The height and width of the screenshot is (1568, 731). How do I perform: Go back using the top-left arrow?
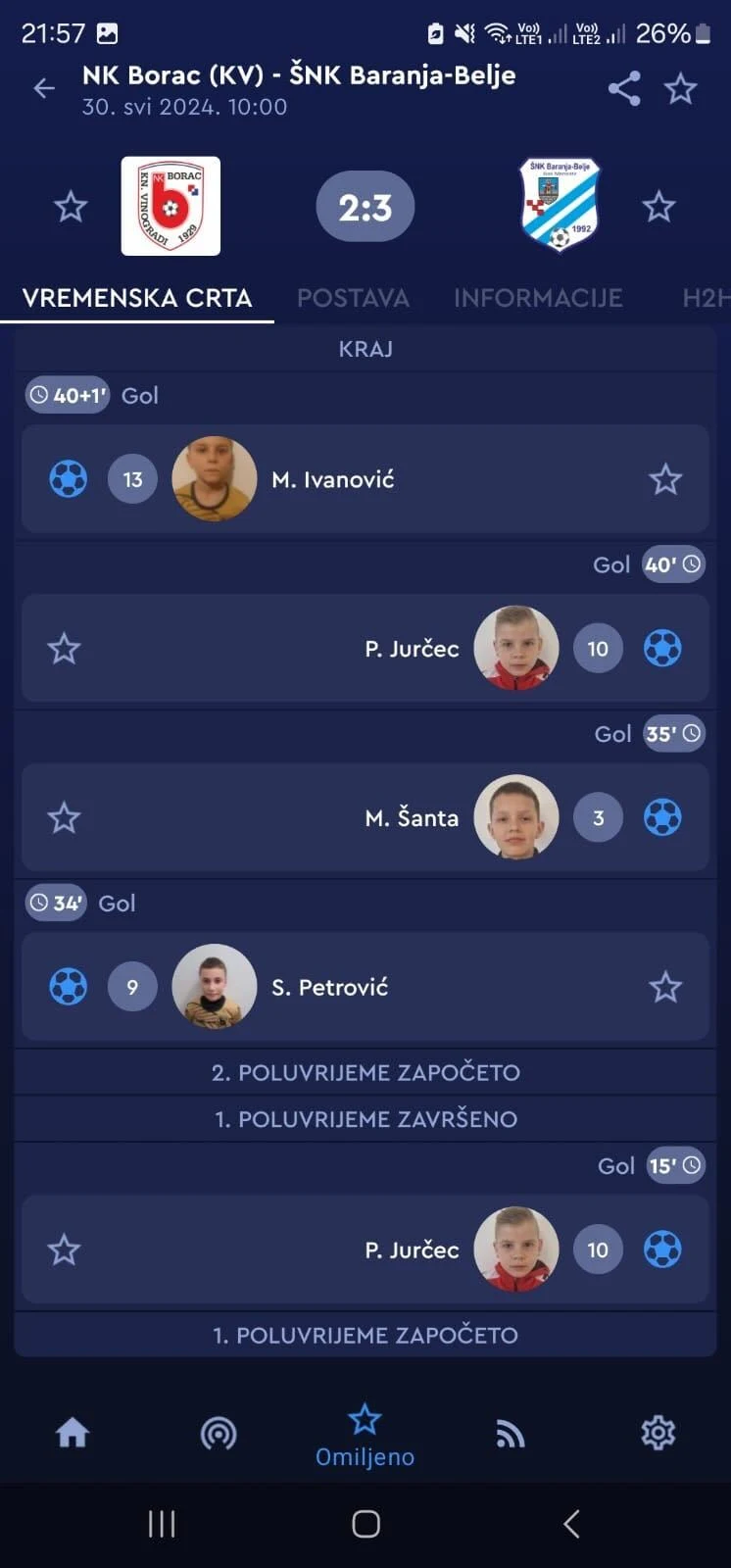tap(44, 88)
